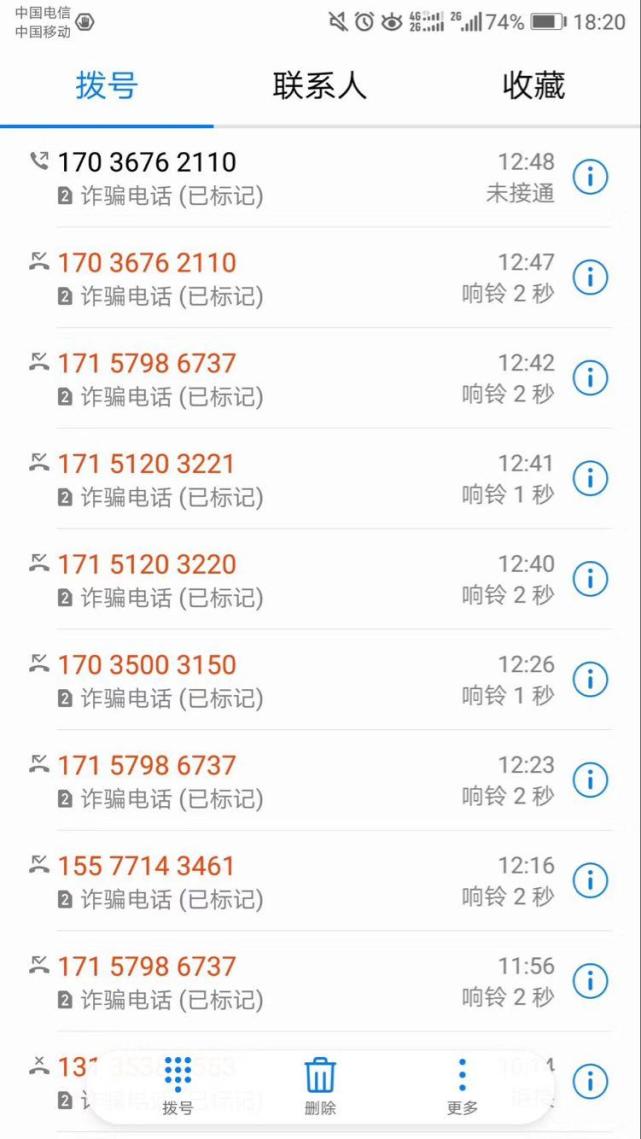Open details for 155 7714 3461
This screenshot has height=1139, width=641.
click(590, 881)
